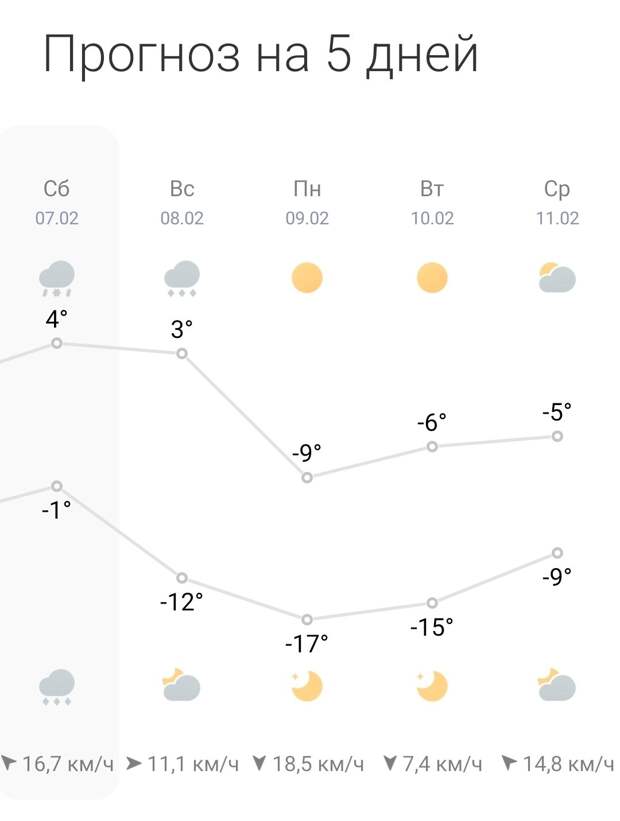The height and width of the screenshot is (821, 620).
Task: Open the Вт 10.02 day forecast
Action: click(x=432, y=202)
